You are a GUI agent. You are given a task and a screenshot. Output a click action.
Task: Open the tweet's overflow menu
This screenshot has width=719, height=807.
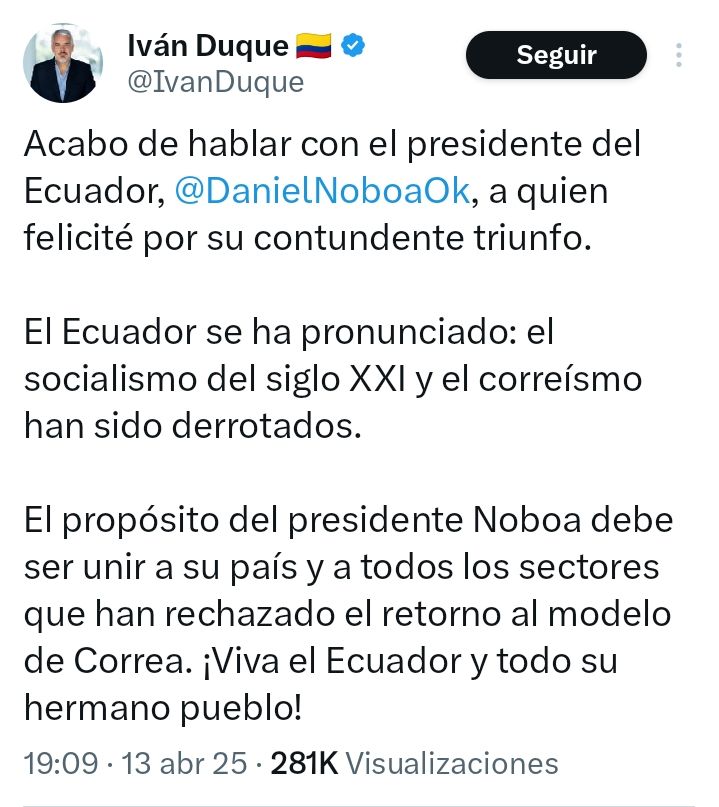[680, 55]
